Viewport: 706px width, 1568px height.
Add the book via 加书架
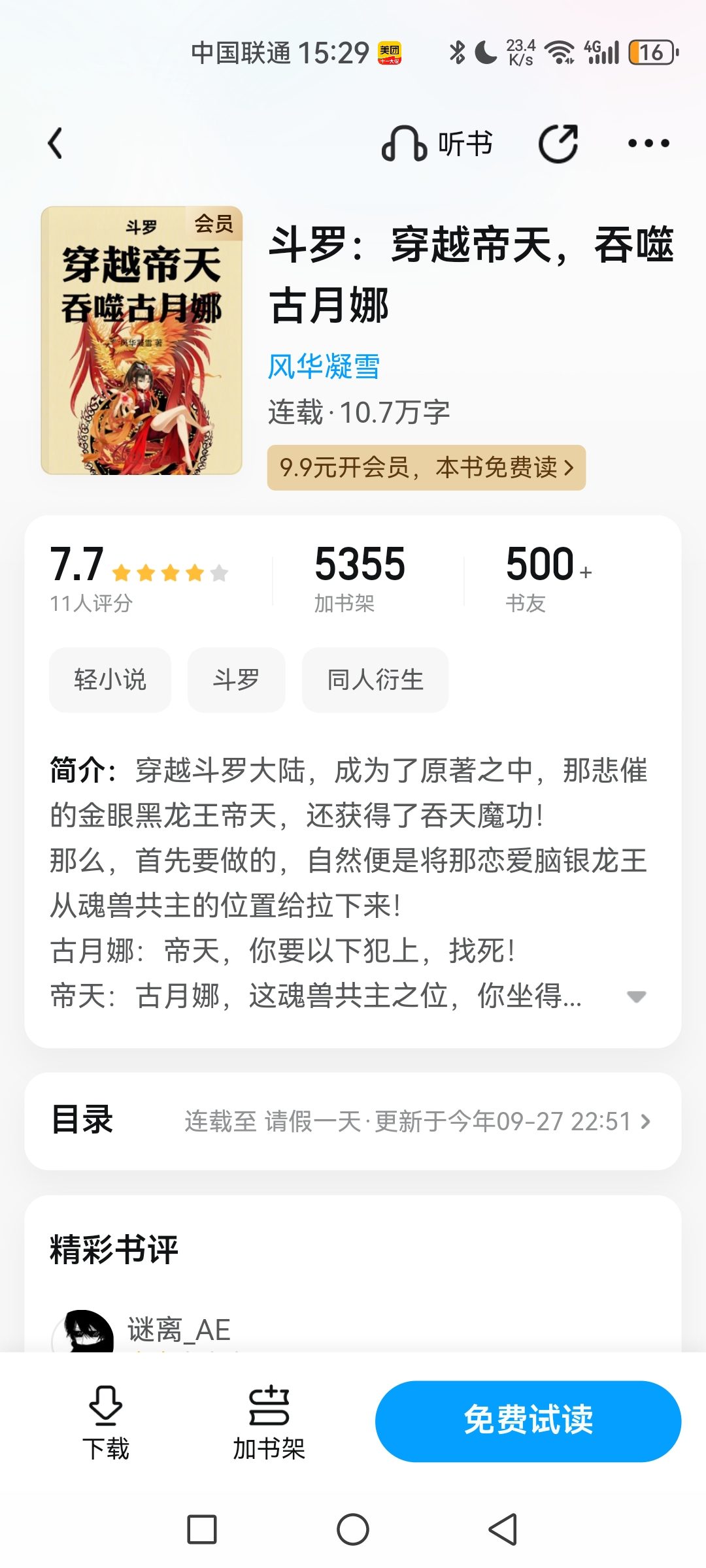(269, 1421)
